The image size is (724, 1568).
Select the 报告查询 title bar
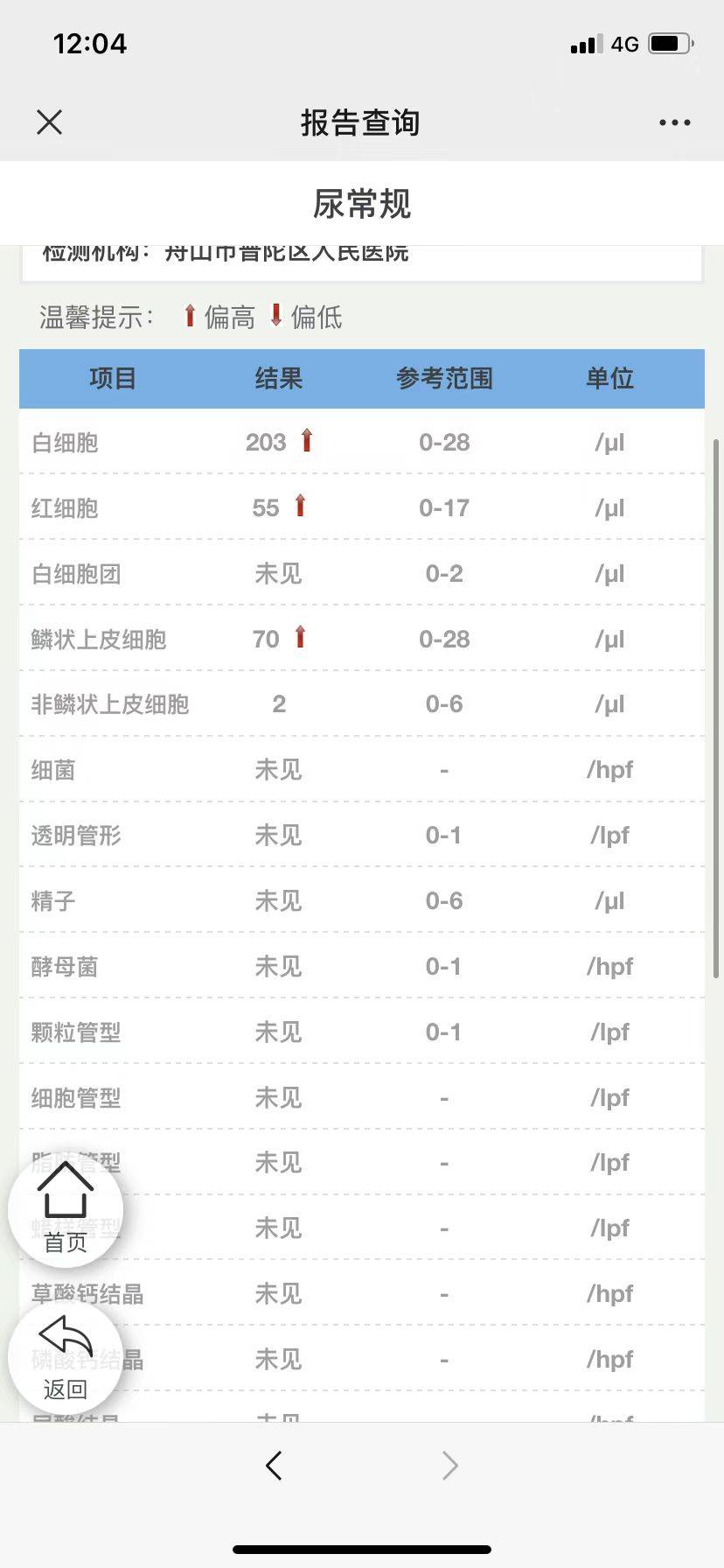pyautogui.click(x=362, y=122)
